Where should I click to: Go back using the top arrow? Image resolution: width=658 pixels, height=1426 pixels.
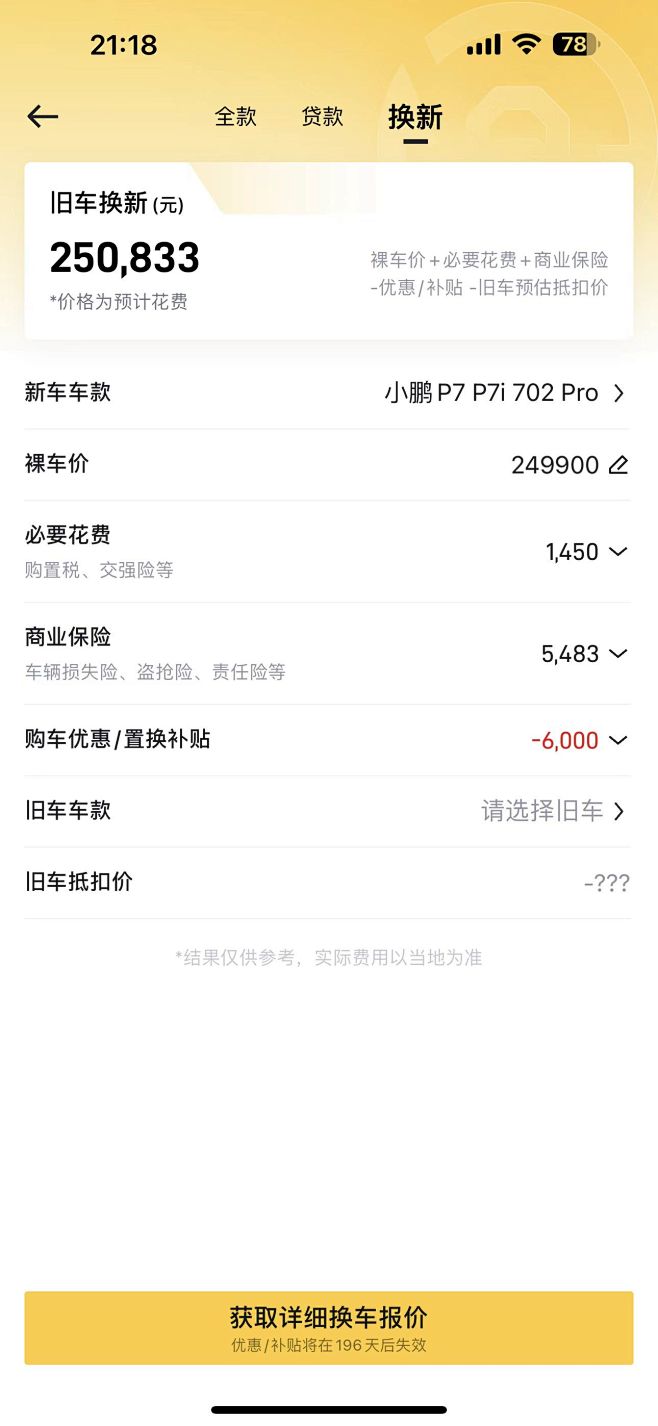(x=43, y=117)
